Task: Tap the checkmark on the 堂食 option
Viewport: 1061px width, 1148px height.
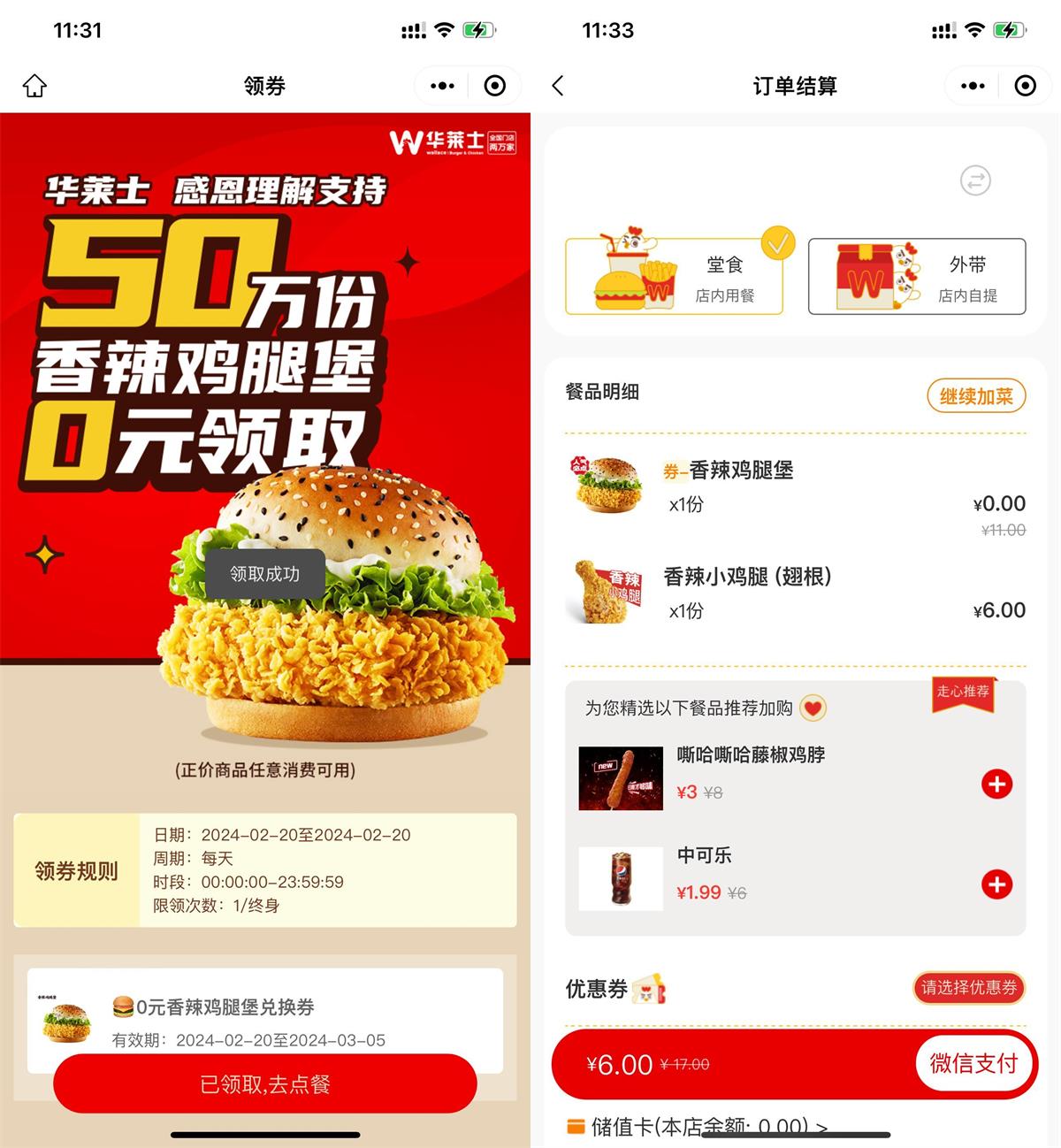Action: point(776,241)
